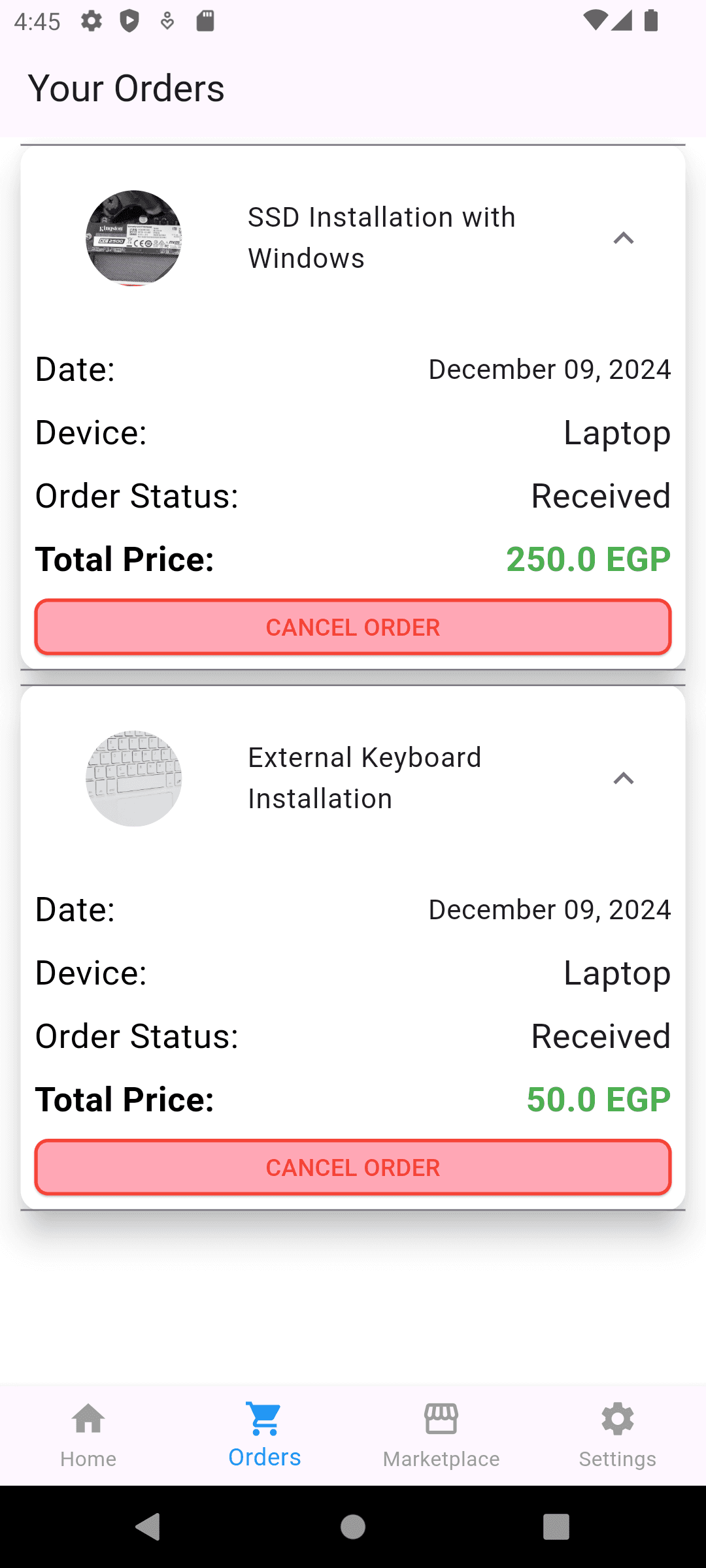The width and height of the screenshot is (706, 1568).
Task: Cancel the SSD Installation order
Action: (x=353, y=627)
